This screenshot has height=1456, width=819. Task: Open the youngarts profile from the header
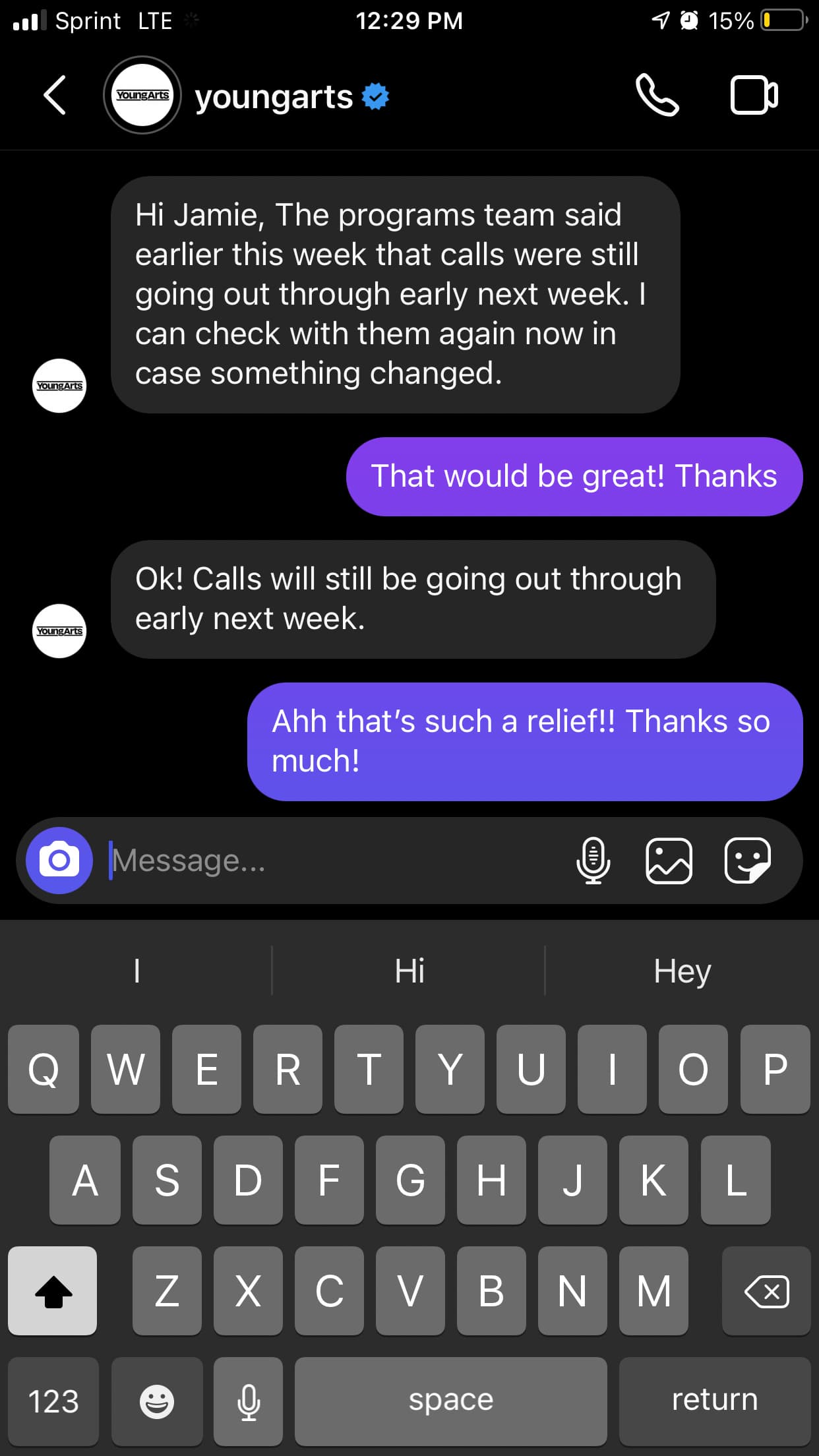245,96
